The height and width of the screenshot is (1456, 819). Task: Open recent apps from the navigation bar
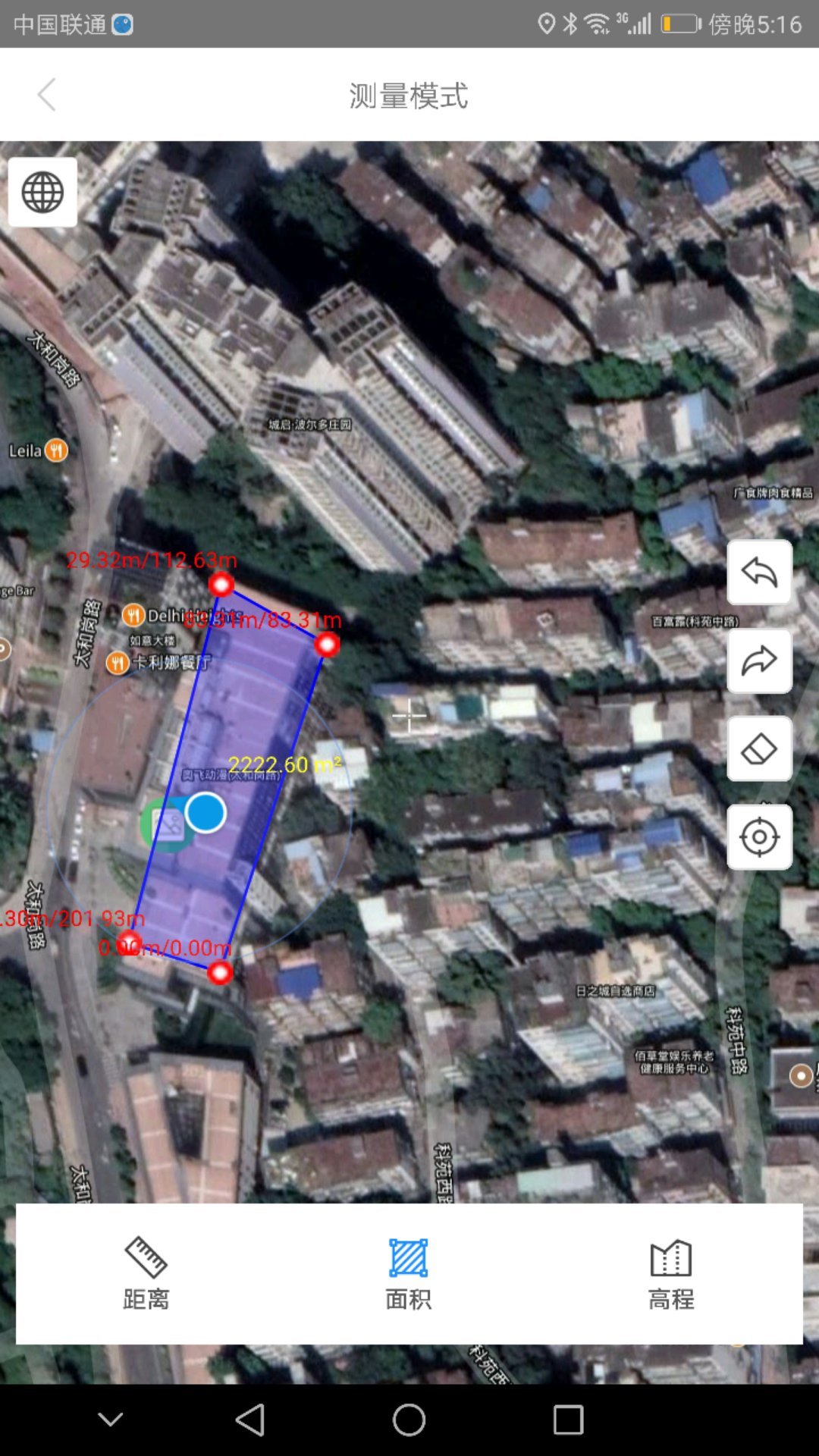click(x=568, y=1420)
